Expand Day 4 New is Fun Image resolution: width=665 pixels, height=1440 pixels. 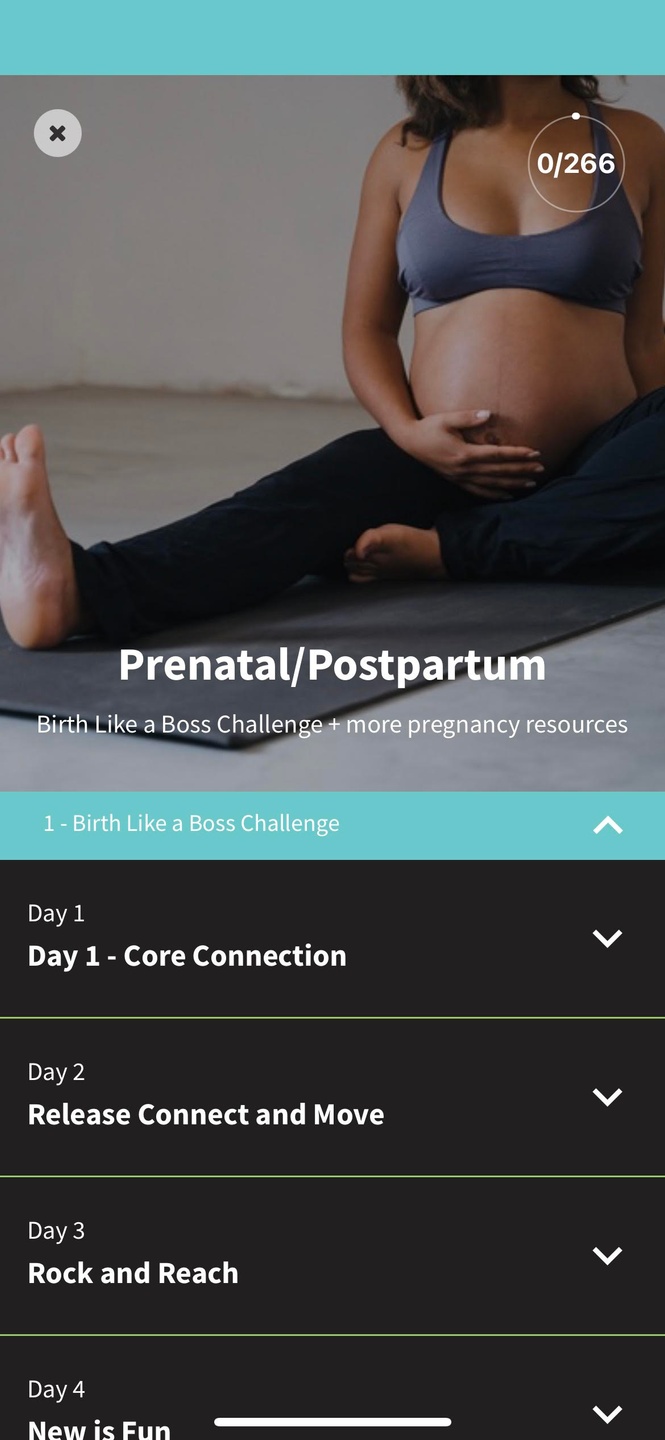pos(607,1413)
